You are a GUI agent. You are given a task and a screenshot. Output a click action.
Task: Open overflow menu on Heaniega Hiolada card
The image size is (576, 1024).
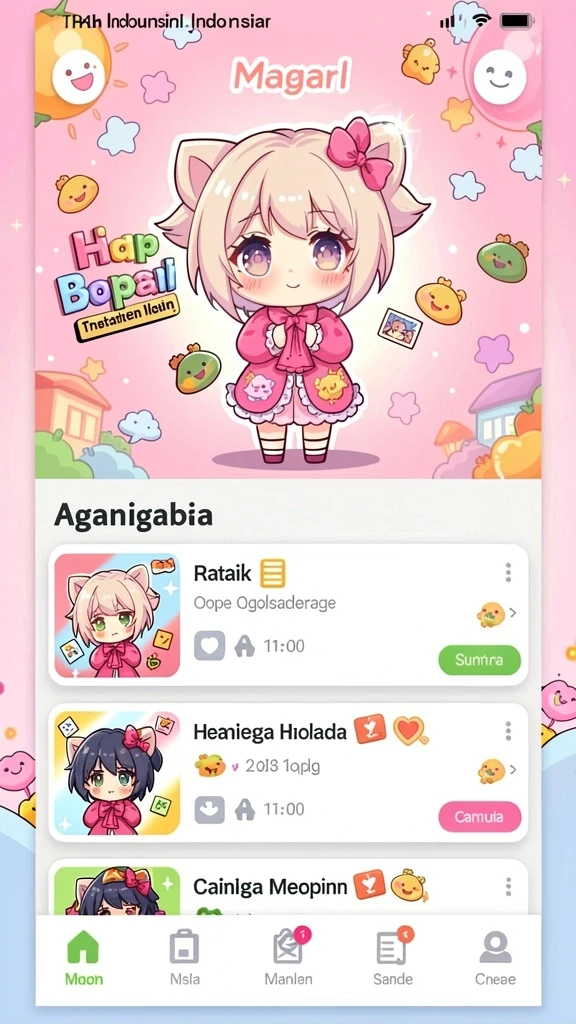point(508,731)
